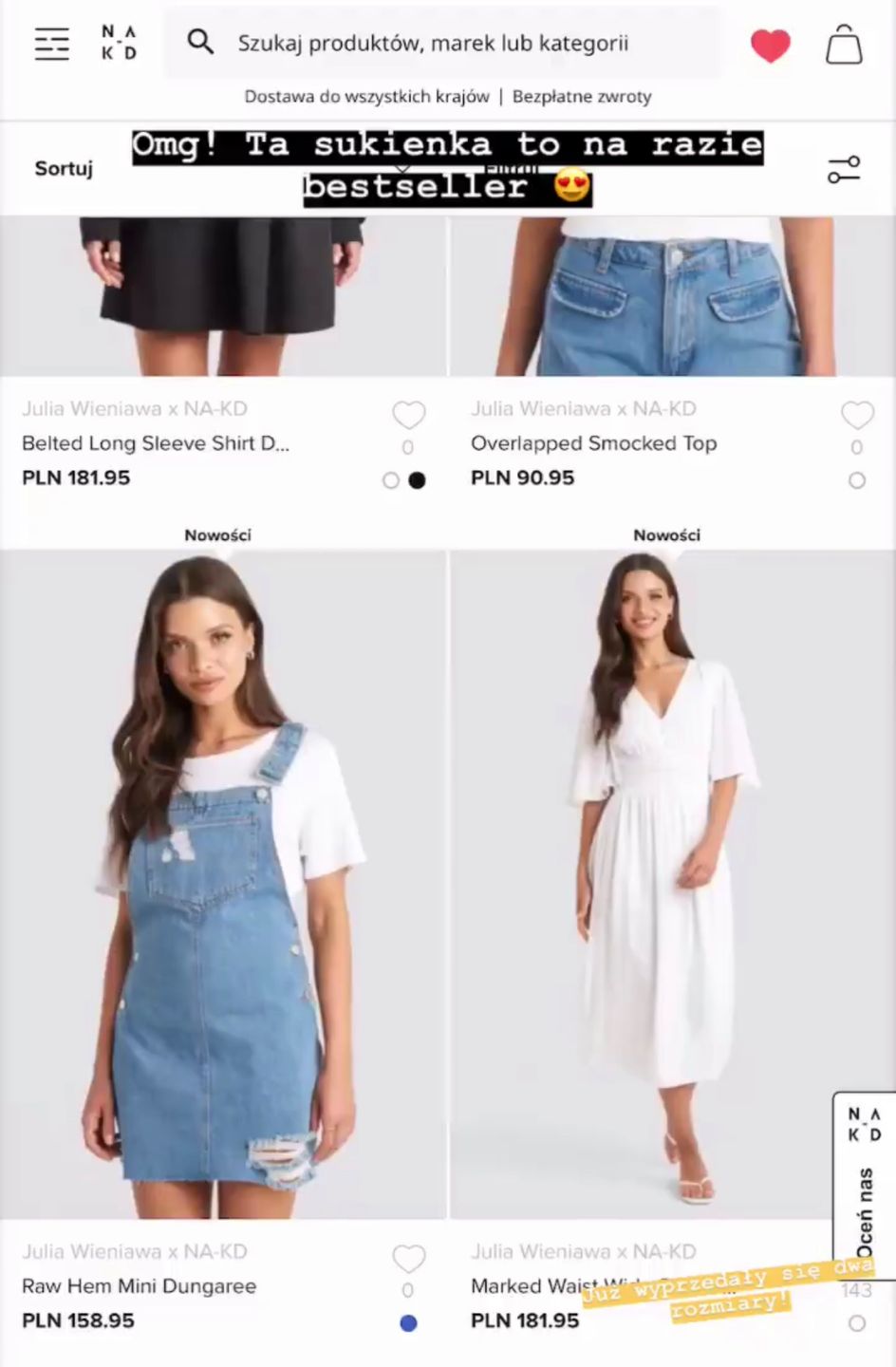This screenshot has height=1367, width=896.
Task: Open the hamburger menu
Action: [52, 44]
